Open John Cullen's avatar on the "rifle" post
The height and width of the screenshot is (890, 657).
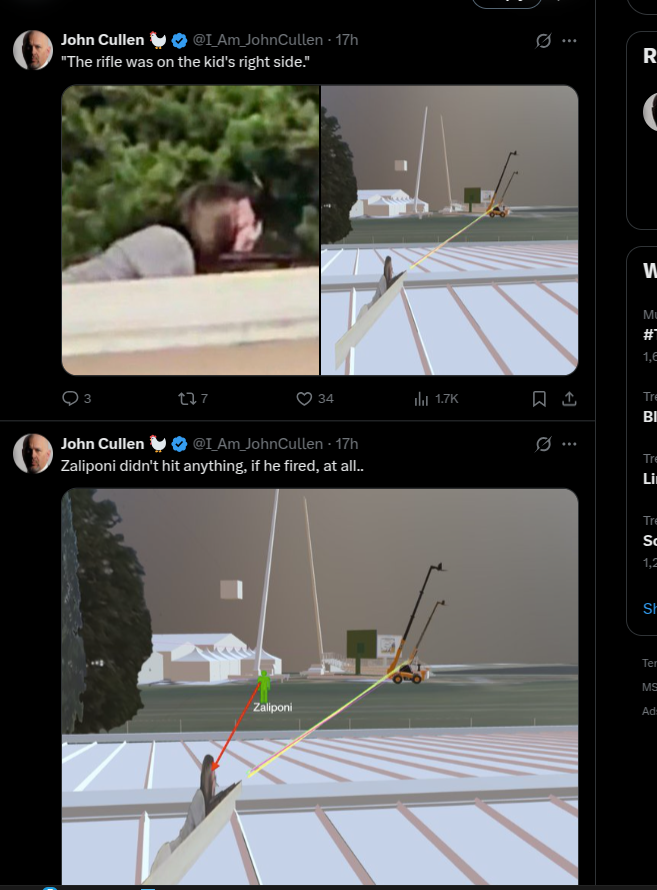pyautogui.click(x=33, y=50)
